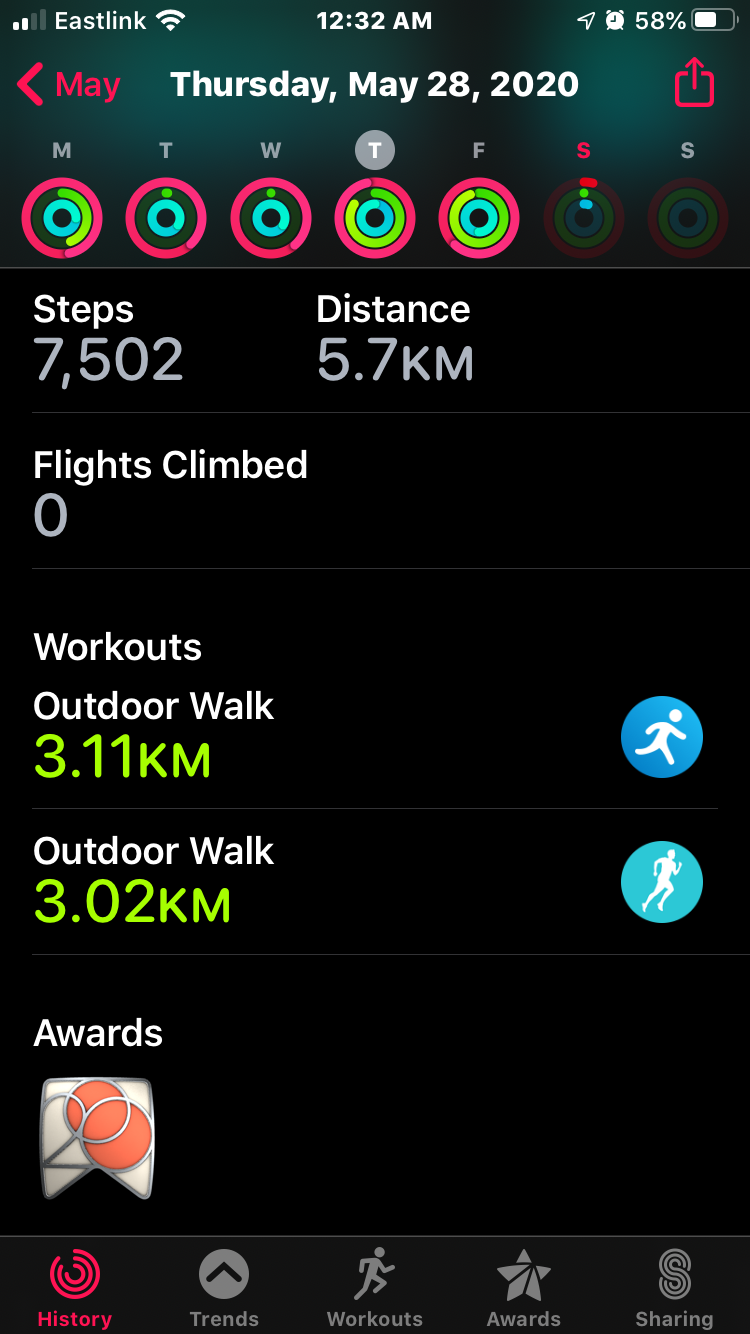Open the History tab

coord(75,1287)
